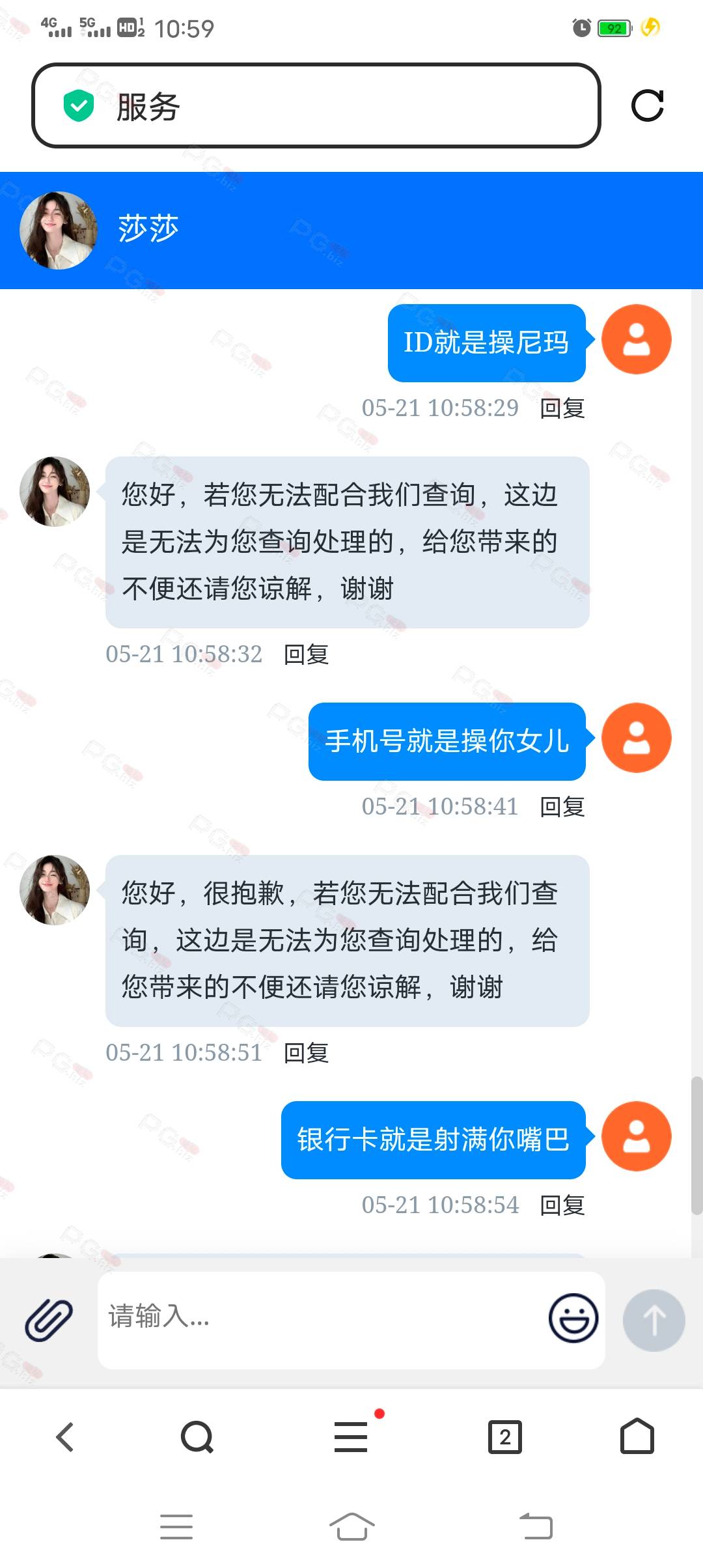Tap 回复 under the 10:58:54 message
The width and height of the screenshot is (703, 1568).
click(562, 1205)
